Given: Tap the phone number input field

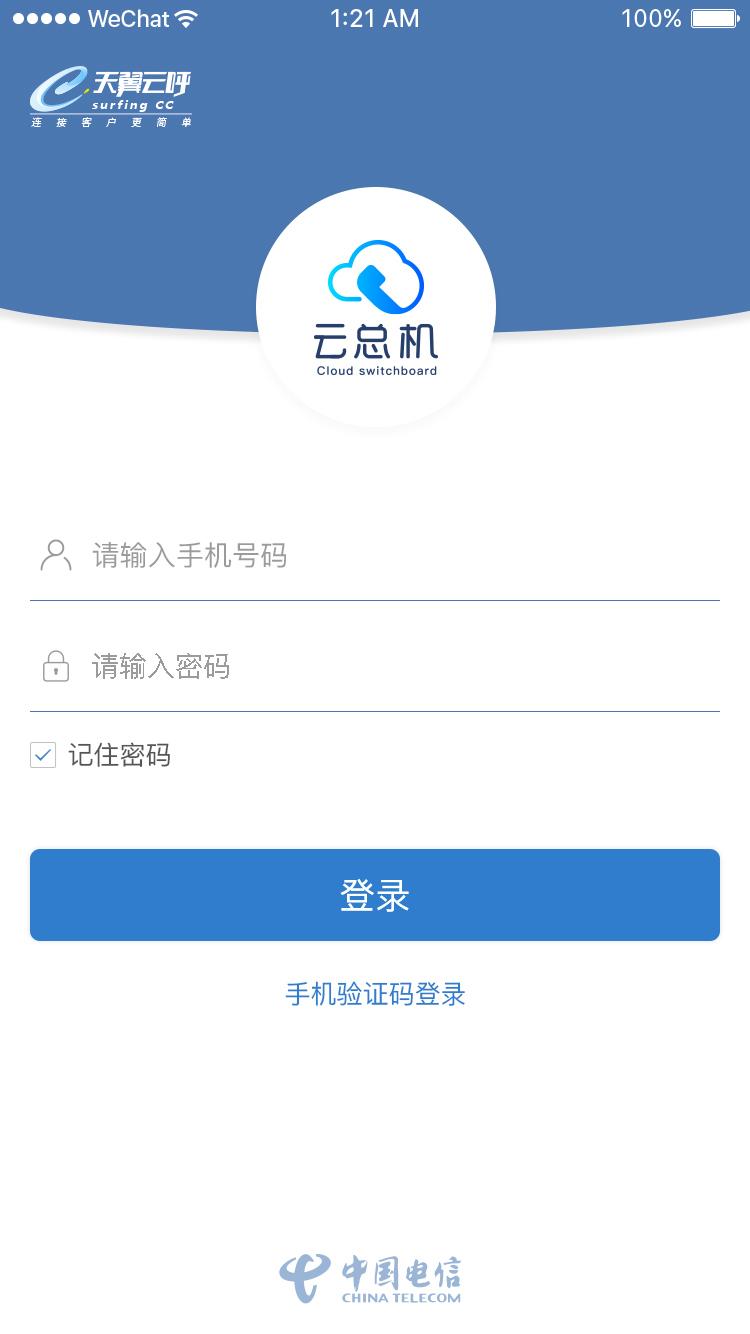Looking at the screenshot, I should click(x=400, y=555).
